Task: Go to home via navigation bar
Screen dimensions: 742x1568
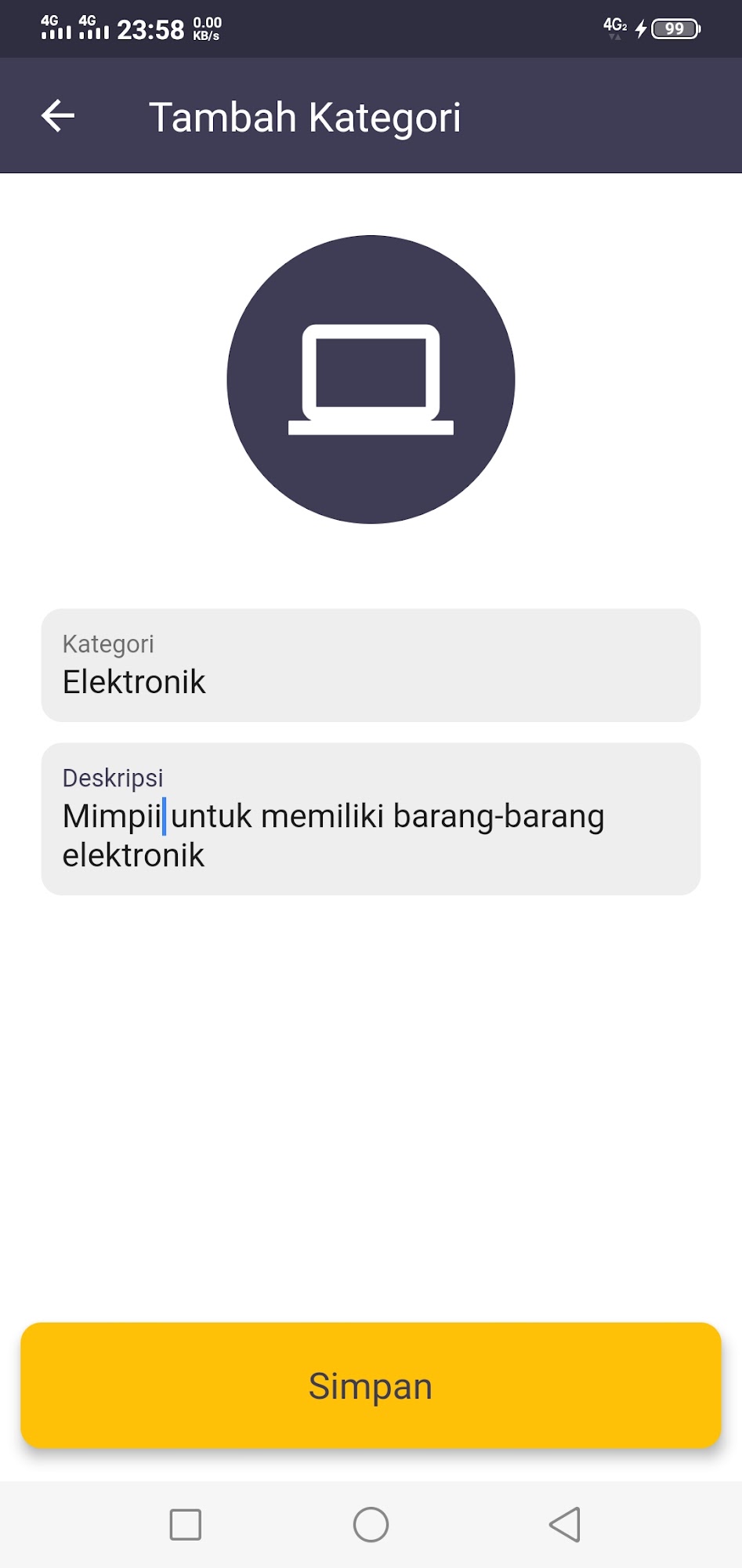Action: pos(371,1525)
